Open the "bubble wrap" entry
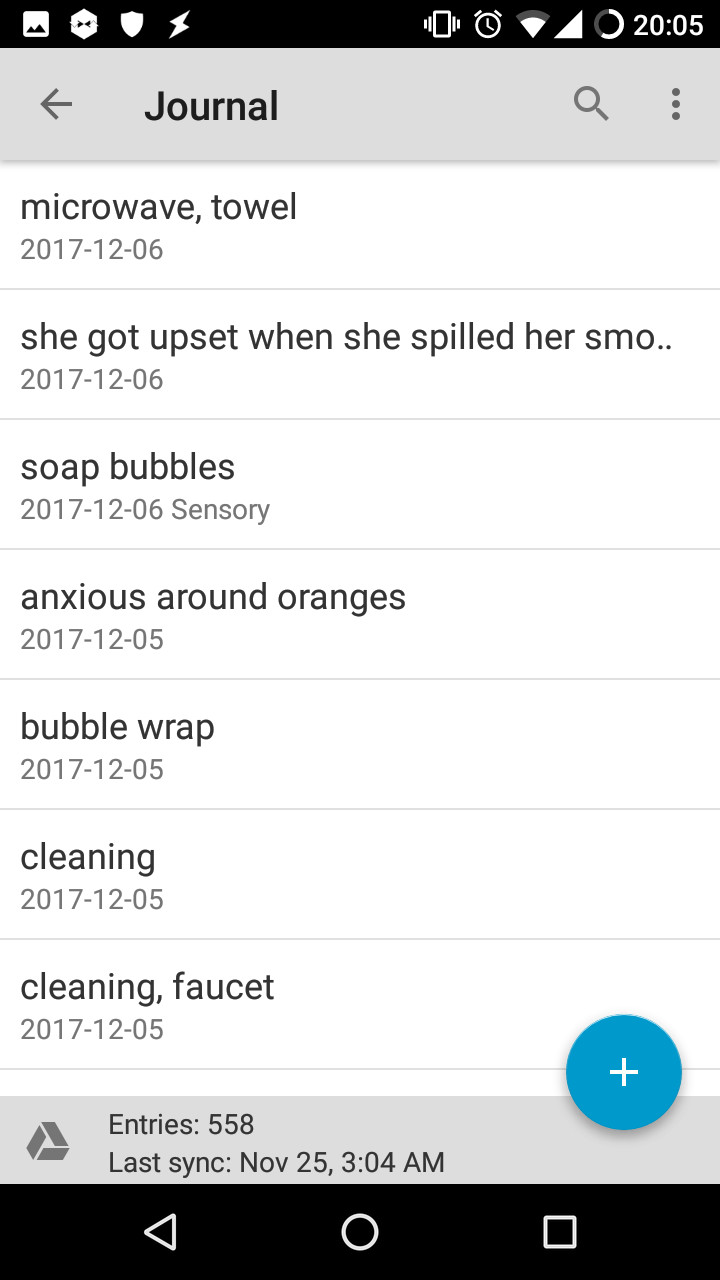The width and height of the screenshot is (720, 1280). pyautogui.click(x=360, y=745)
